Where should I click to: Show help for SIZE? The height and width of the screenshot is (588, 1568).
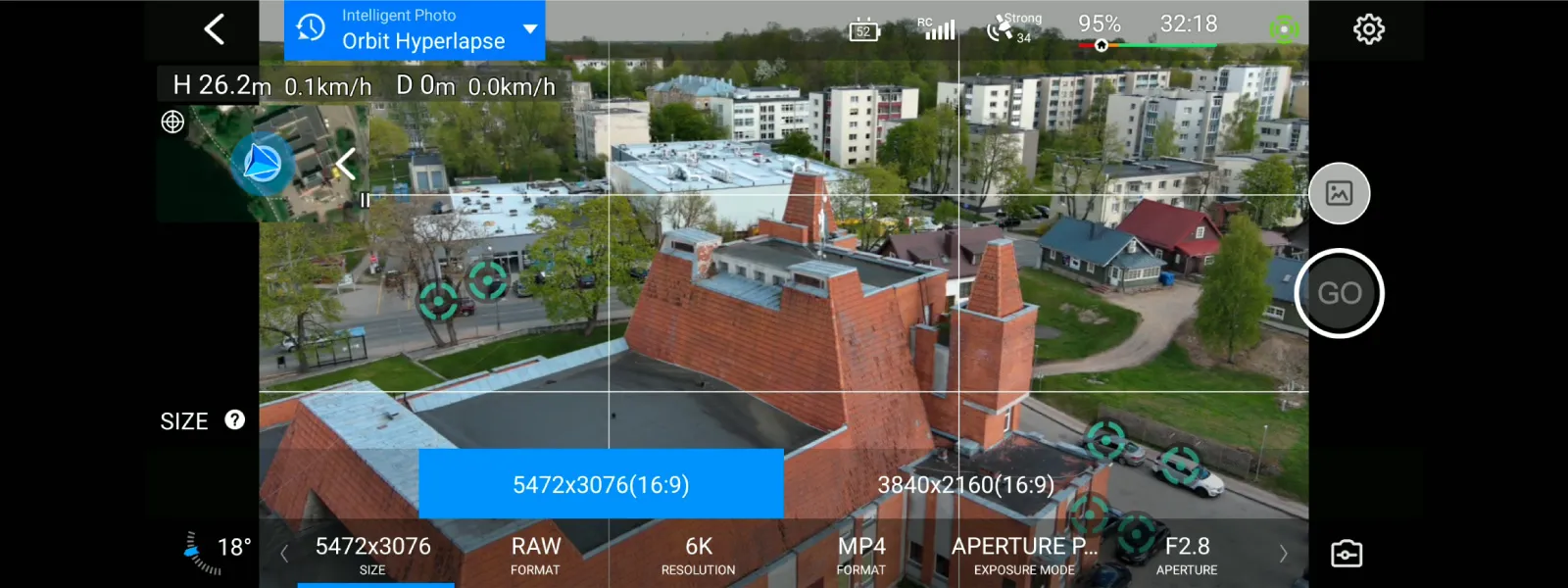(234, 420)
